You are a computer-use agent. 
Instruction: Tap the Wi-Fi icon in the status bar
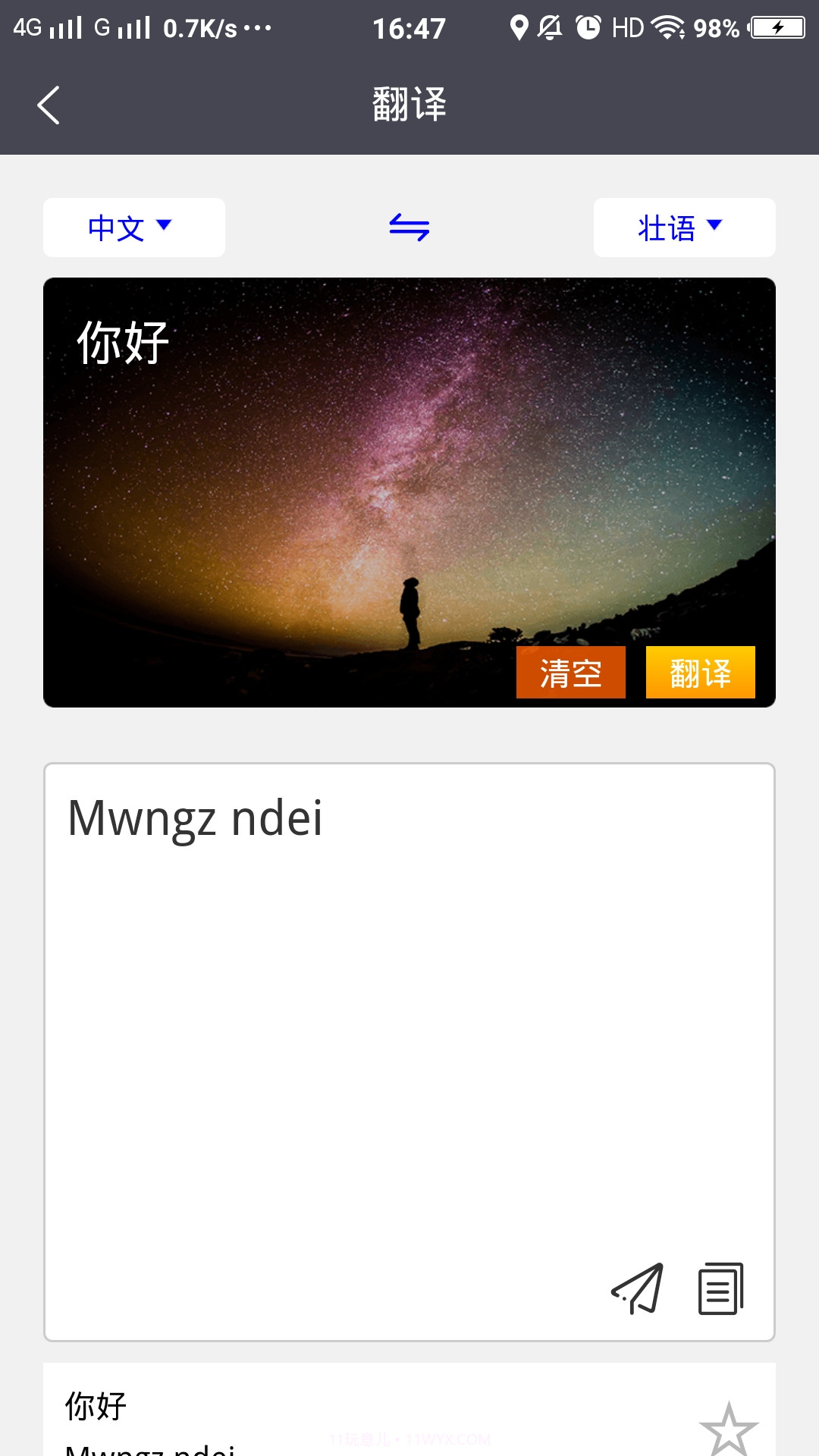click(668, 27)
